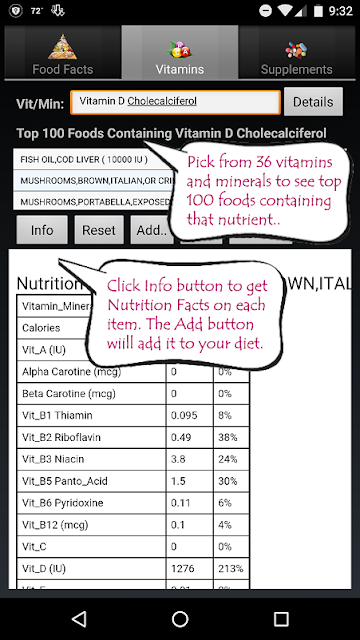
Task: Select the Mushrooms, Portabella row
Action: click(x=95, y=201)
